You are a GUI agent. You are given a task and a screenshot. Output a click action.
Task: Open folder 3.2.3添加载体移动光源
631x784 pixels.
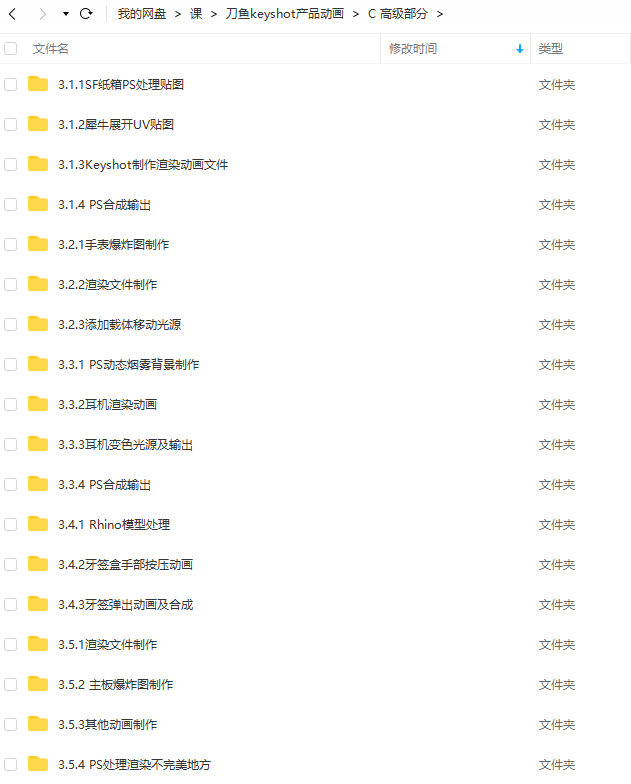tap(119, 325)
